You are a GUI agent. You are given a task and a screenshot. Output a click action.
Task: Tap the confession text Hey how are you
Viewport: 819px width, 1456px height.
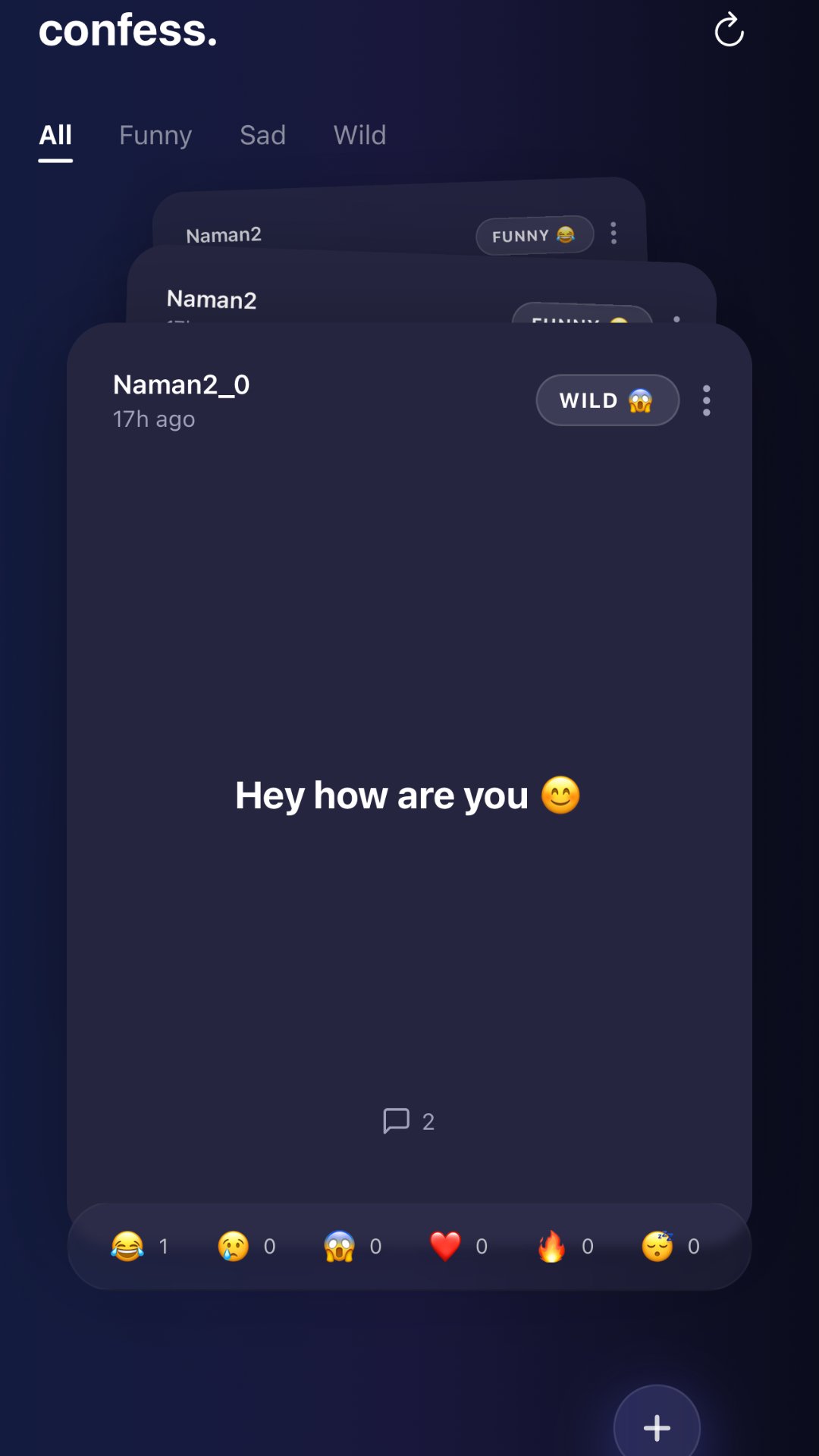pyautogui.click(x=407, y=795)
